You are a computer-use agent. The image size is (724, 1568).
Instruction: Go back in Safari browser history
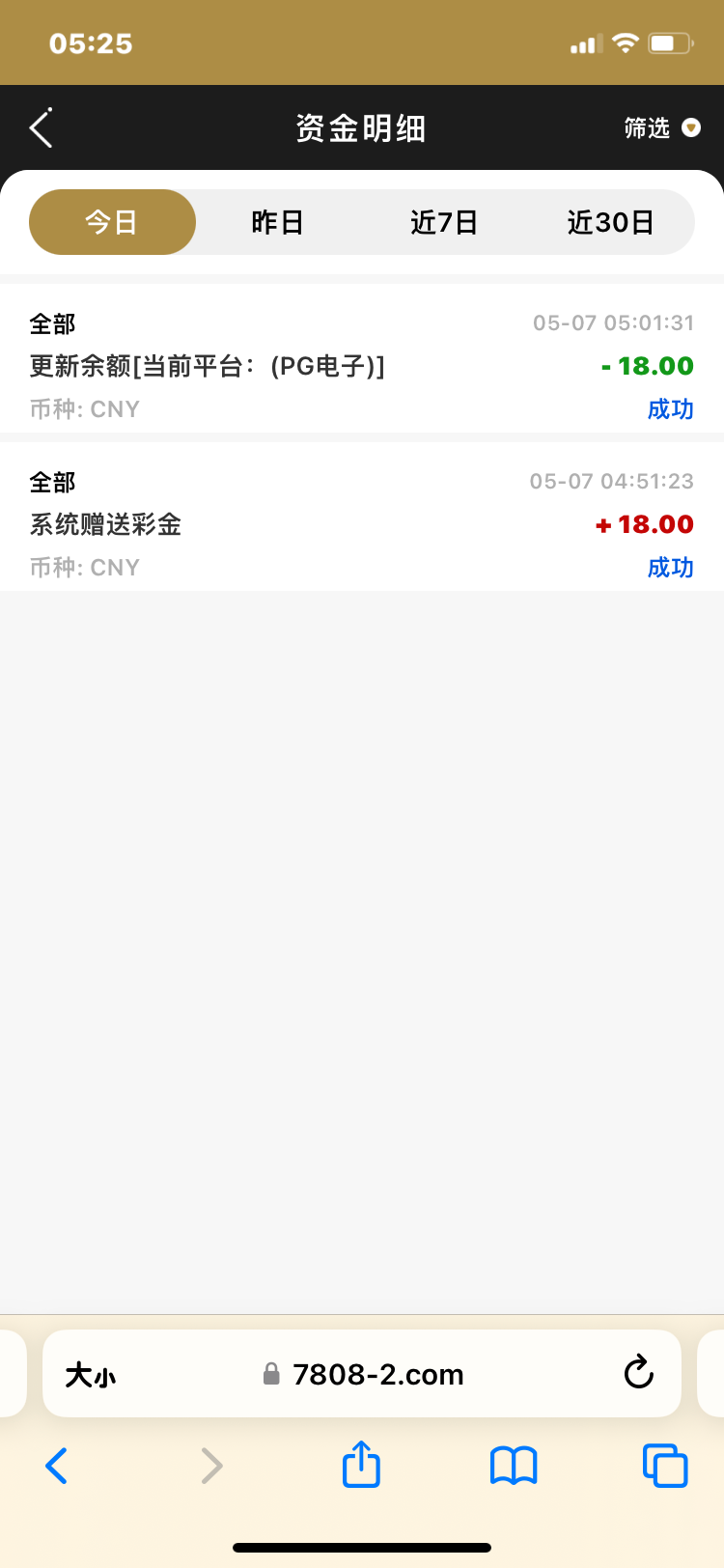coord(57,1466)
